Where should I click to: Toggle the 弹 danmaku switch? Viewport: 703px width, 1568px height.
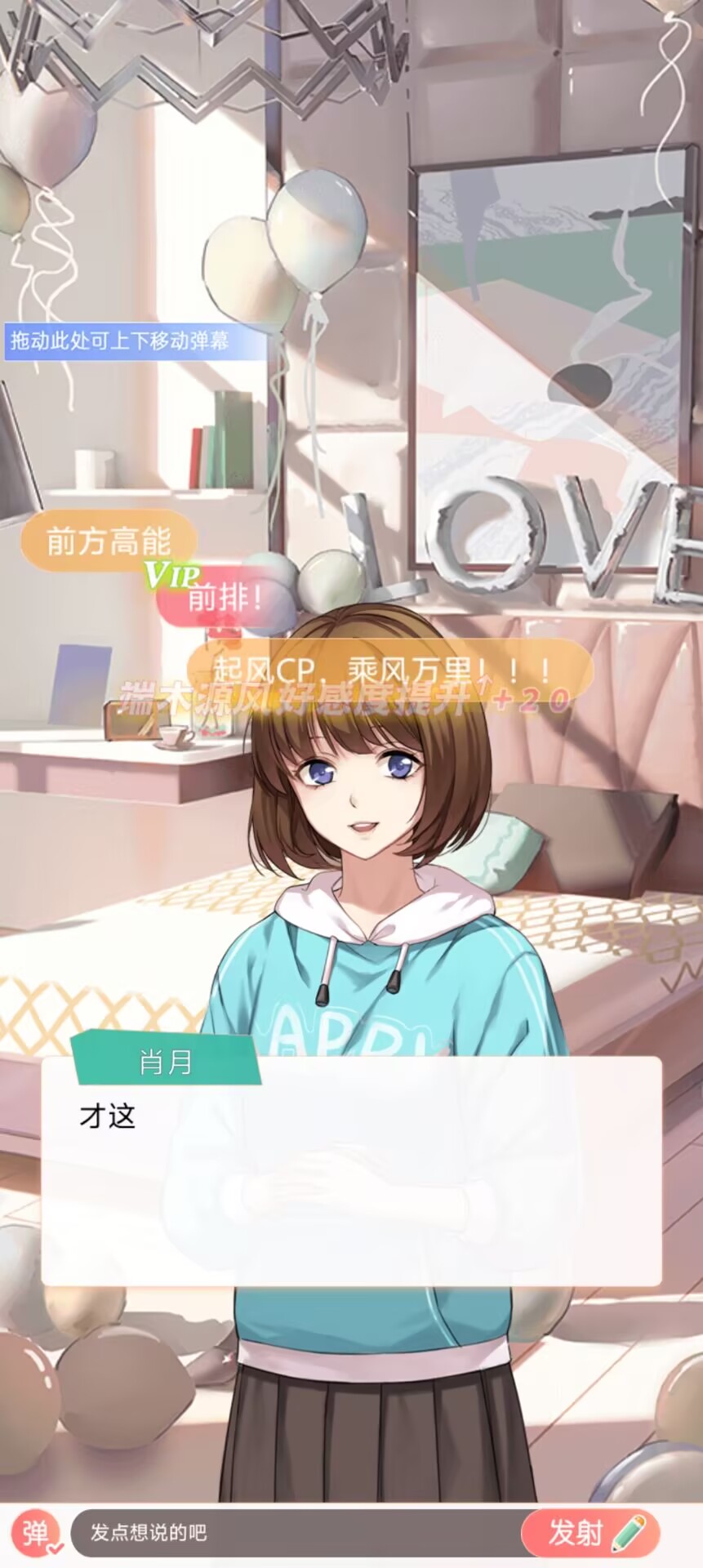click(x=37, y=1533)
